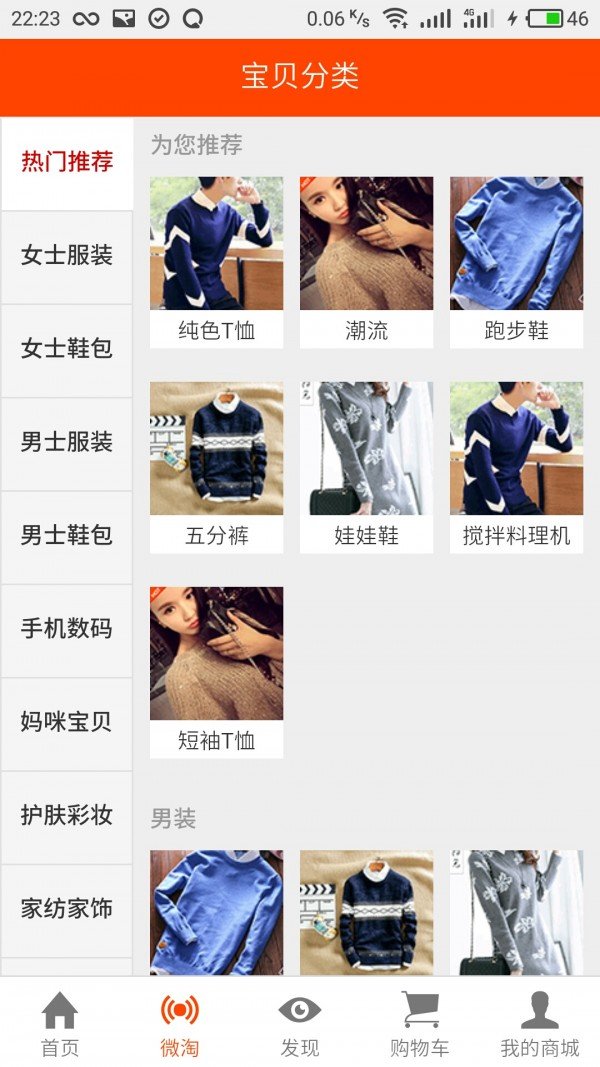This screenshot has width=600, height=1067.
Task: Open the 短袖T恤 item tile
Action: 216,672
